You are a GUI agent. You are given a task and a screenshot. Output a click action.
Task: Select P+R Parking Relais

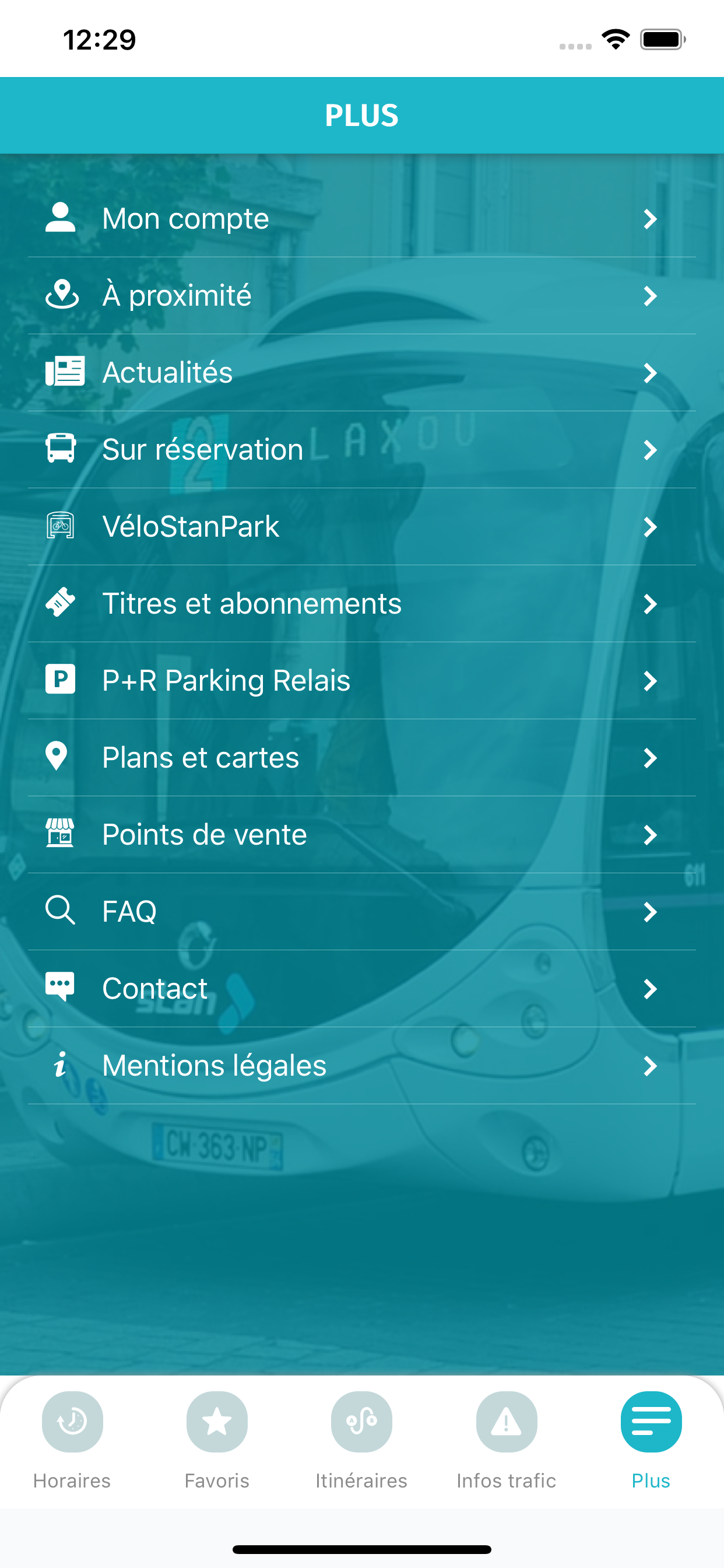click(361, 681)
